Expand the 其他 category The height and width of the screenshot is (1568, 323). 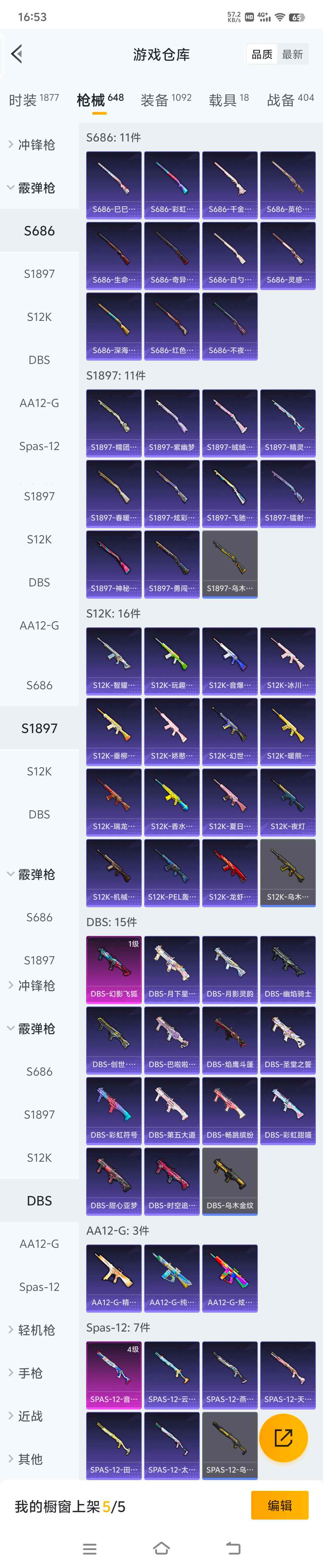[31, 1459]
